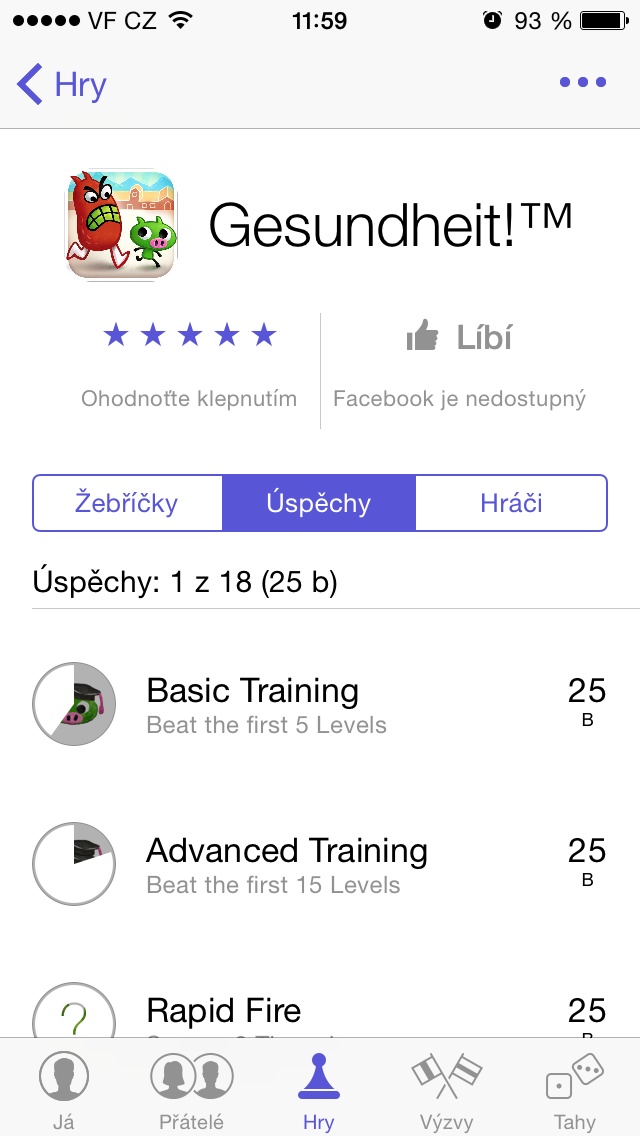Rate the game by tapping the stars
Viewport: 640px width, 1136px height.
tap(190, 335)
